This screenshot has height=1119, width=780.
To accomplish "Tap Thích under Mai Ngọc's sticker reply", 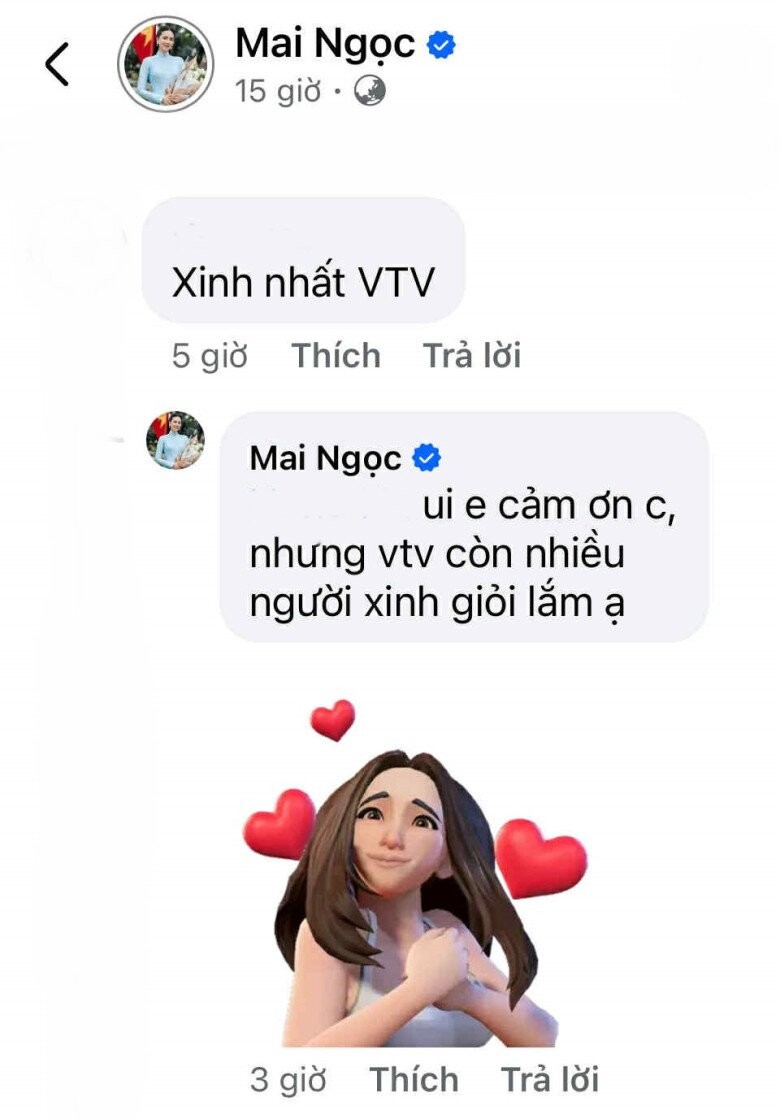I will click(414, 1080).
